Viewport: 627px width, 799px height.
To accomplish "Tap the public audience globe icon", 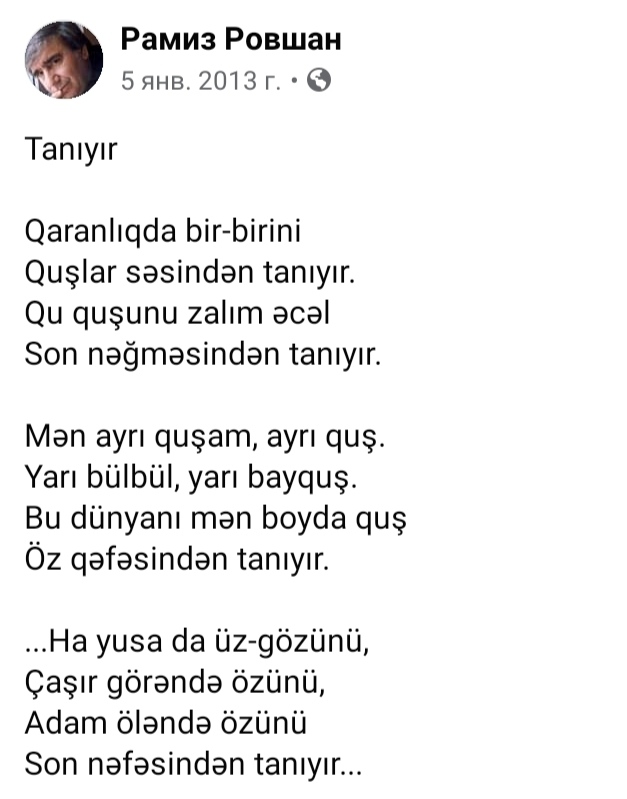I will tap(320, 81).
